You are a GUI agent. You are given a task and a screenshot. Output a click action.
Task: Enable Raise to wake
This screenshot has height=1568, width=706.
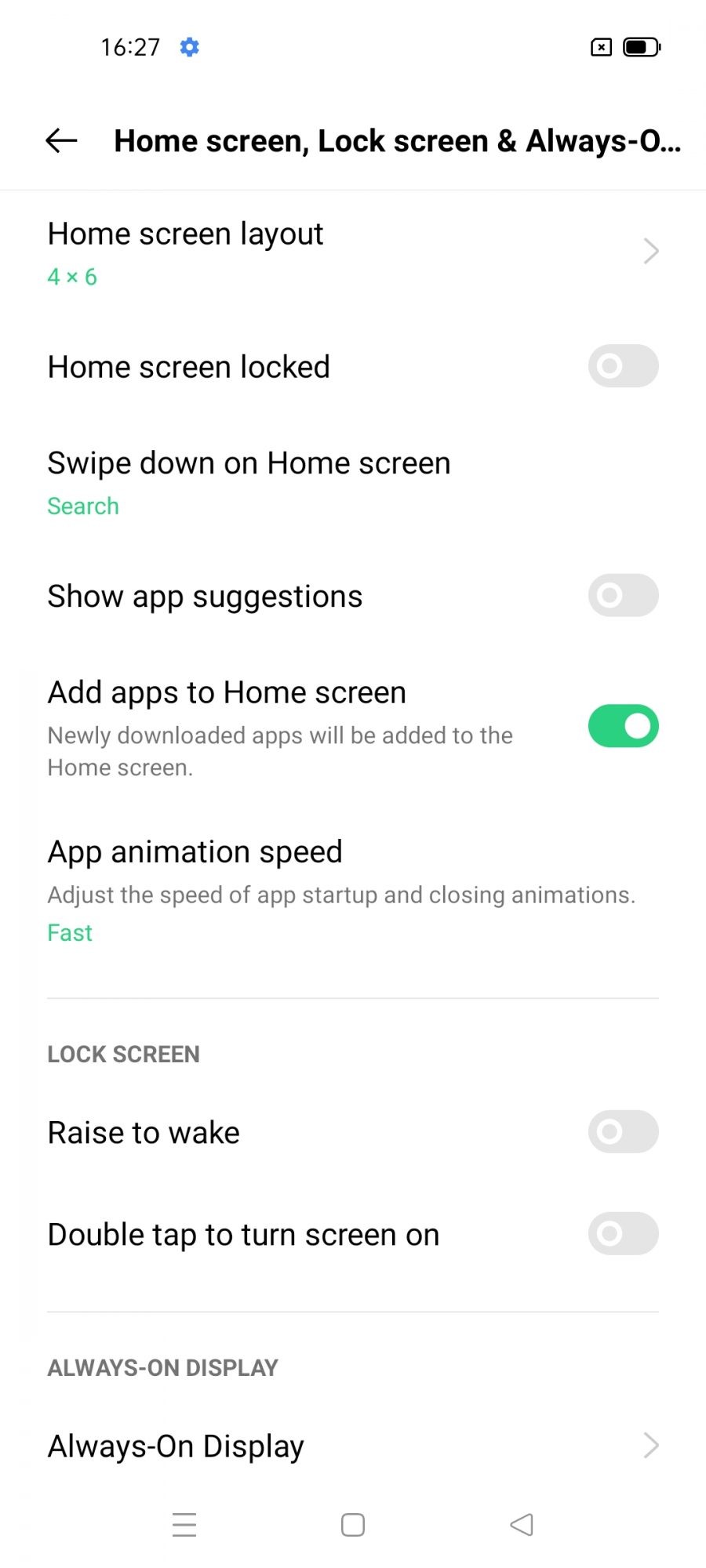coord(623,1132)
